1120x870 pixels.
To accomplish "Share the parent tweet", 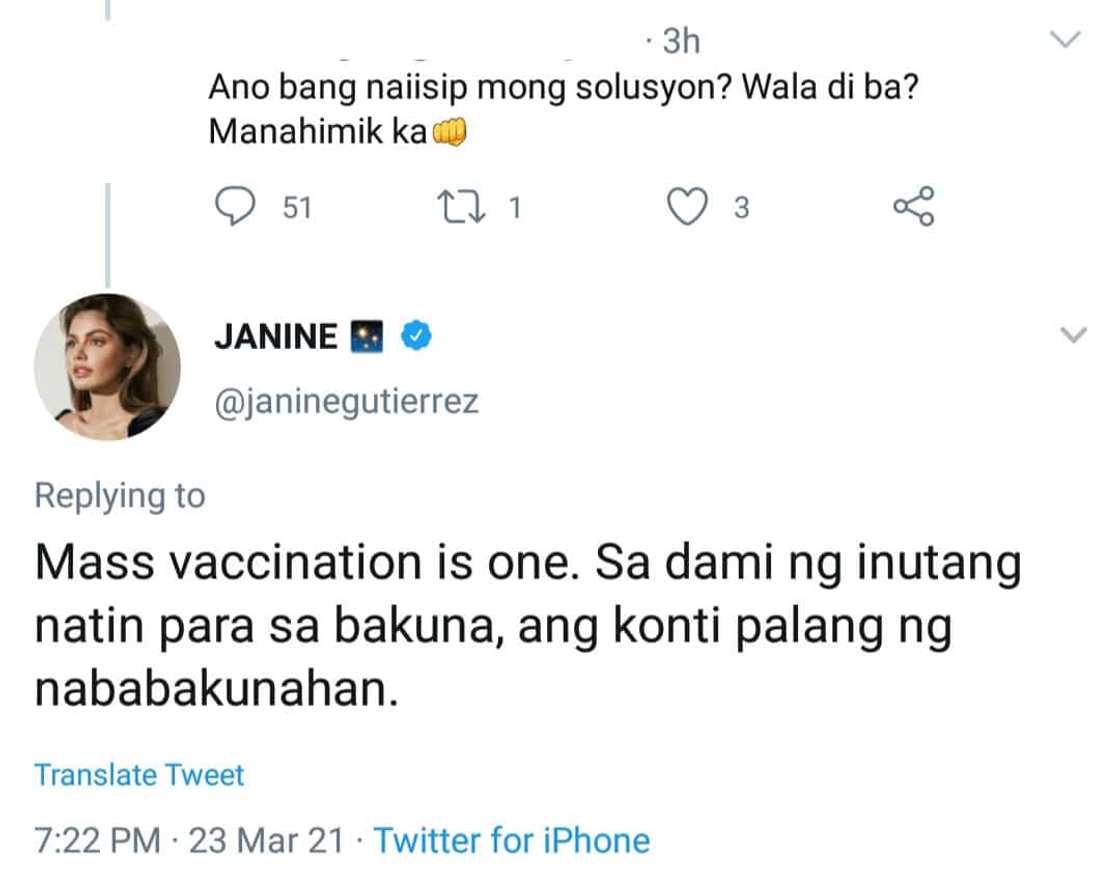I will [x=914, y=206].
